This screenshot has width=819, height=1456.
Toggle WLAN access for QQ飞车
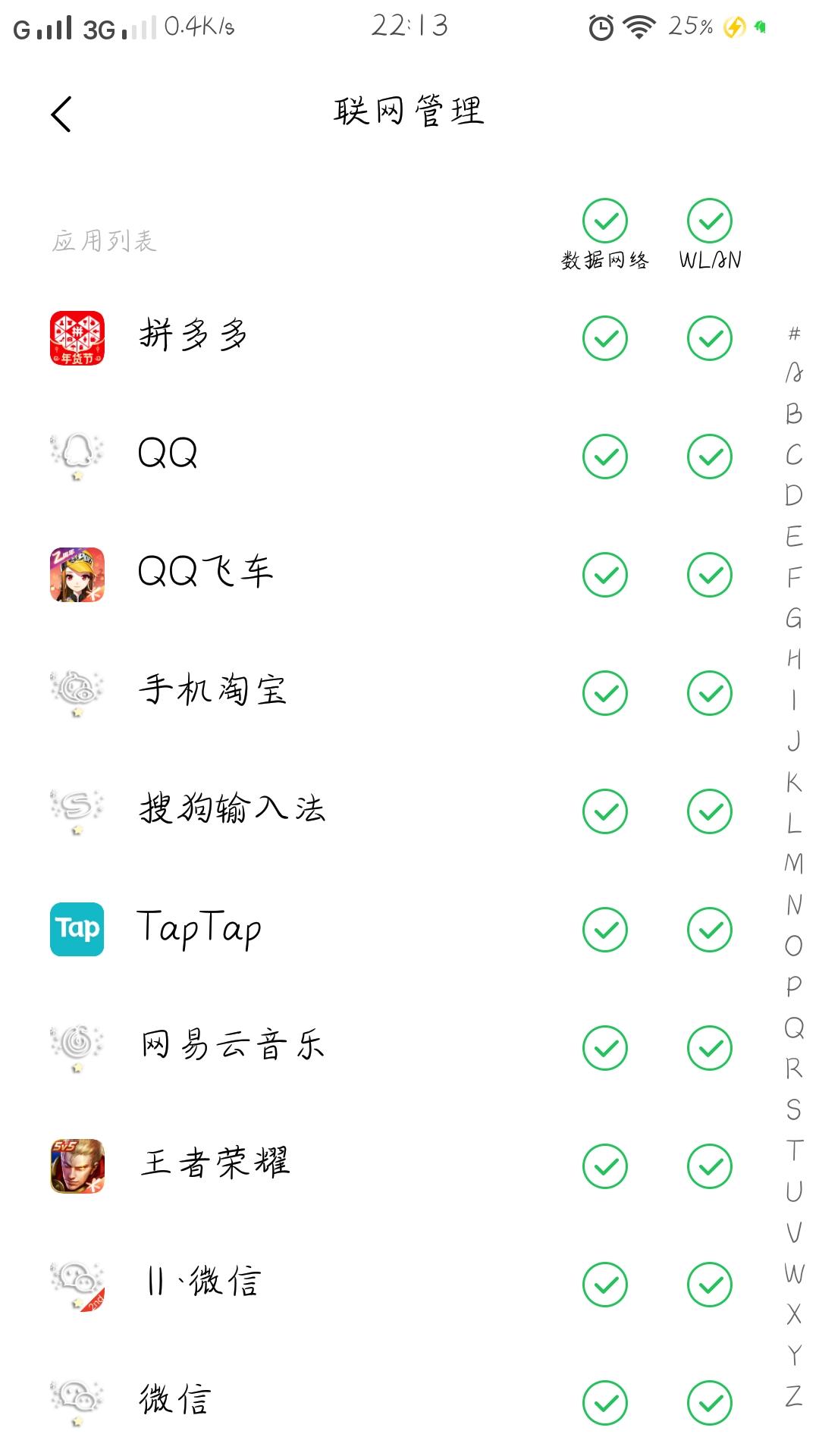coord(709,575)
